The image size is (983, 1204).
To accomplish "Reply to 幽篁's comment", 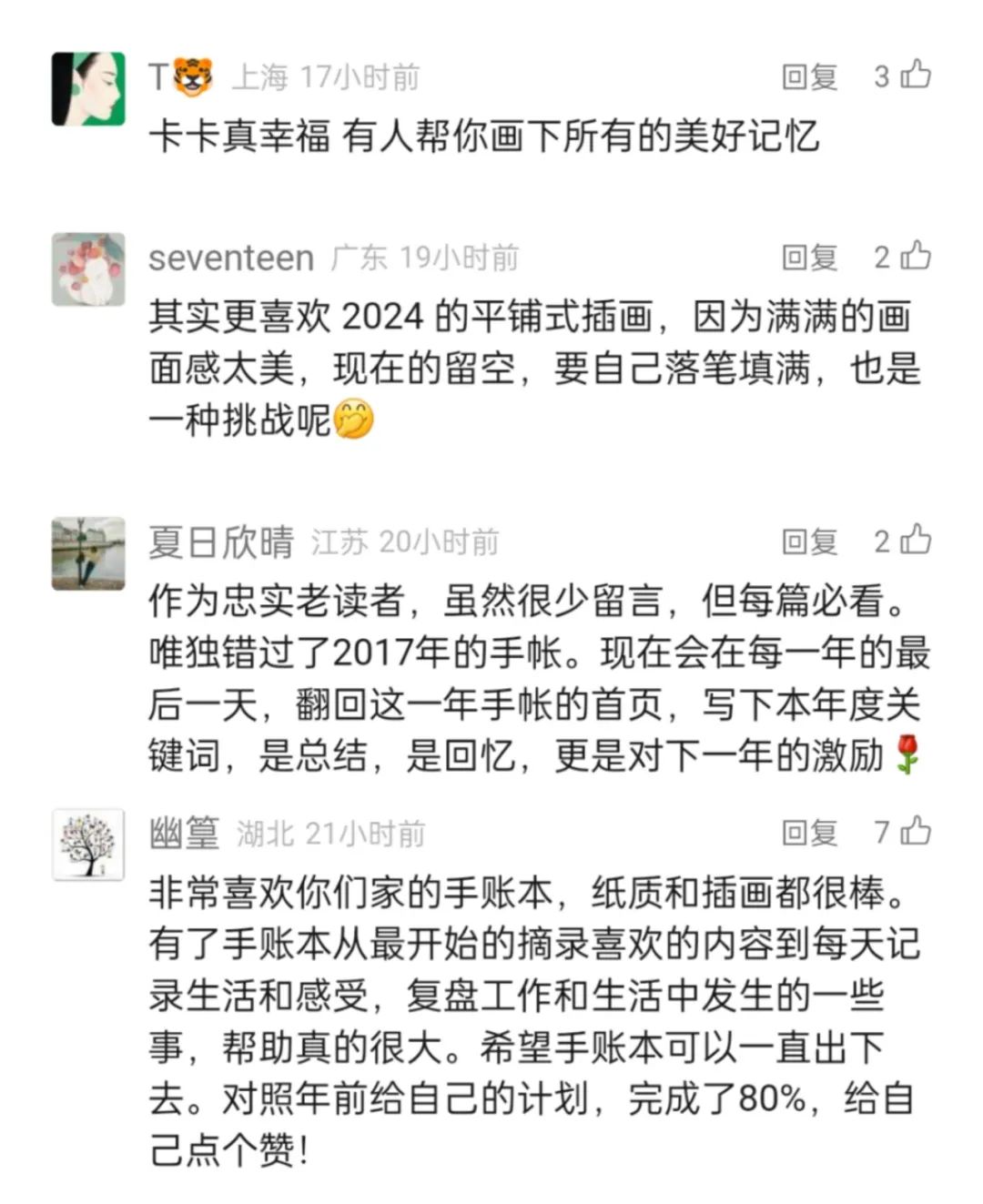I will click(x=809, y=832).
